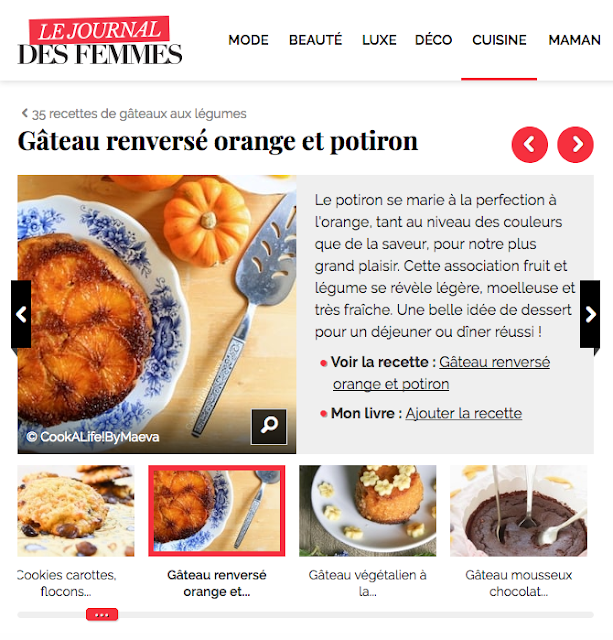613x640 pixels.
Task: Show next slide with black right arrow
Action: click(590, 314)
